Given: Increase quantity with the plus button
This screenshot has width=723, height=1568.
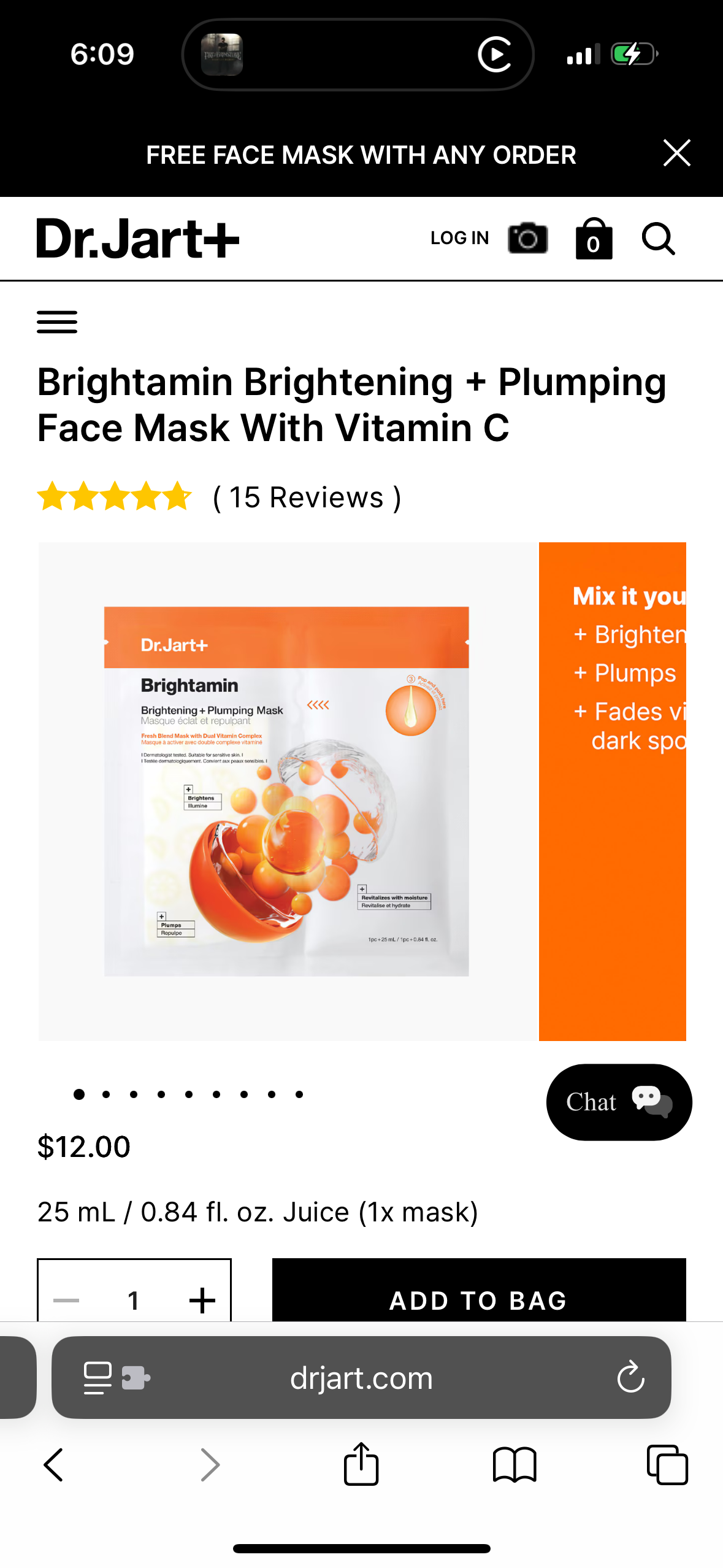Looking at the screenshot, I should pyautogui.click(x=202, y=1301).
